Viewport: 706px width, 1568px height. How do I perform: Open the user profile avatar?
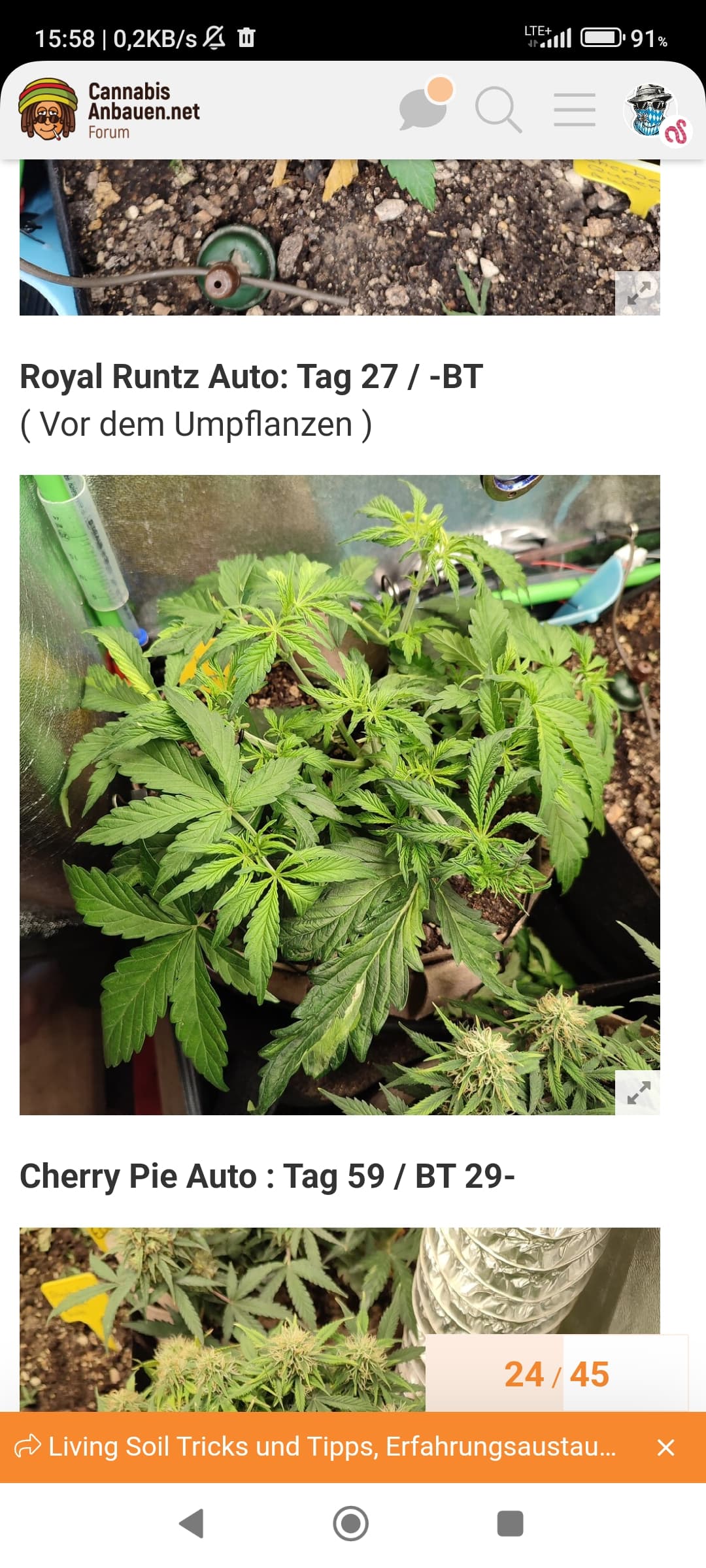coord(650,111)
